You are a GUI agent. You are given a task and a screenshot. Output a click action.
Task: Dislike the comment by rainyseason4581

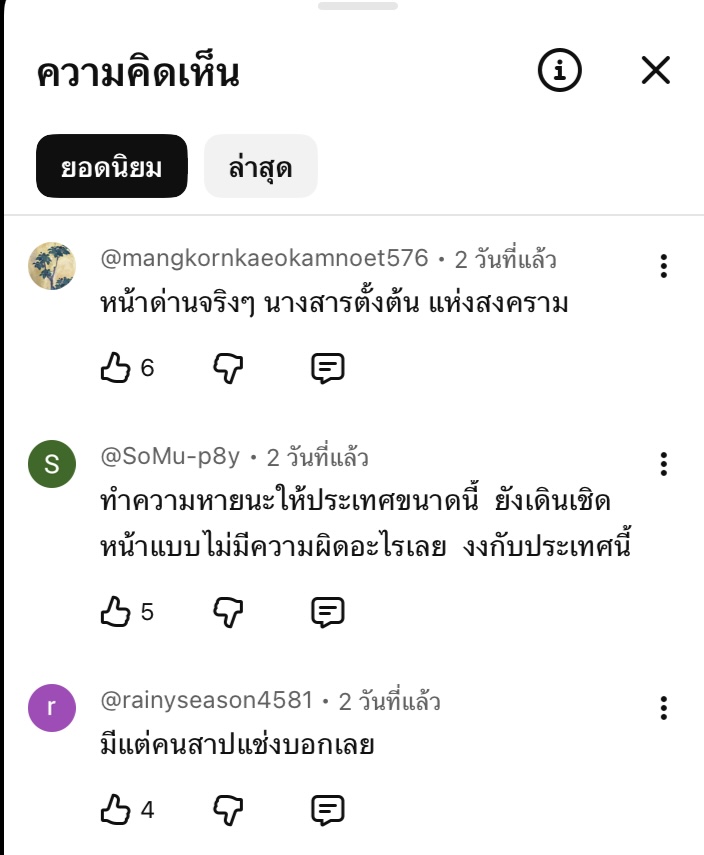pos(229,809)
